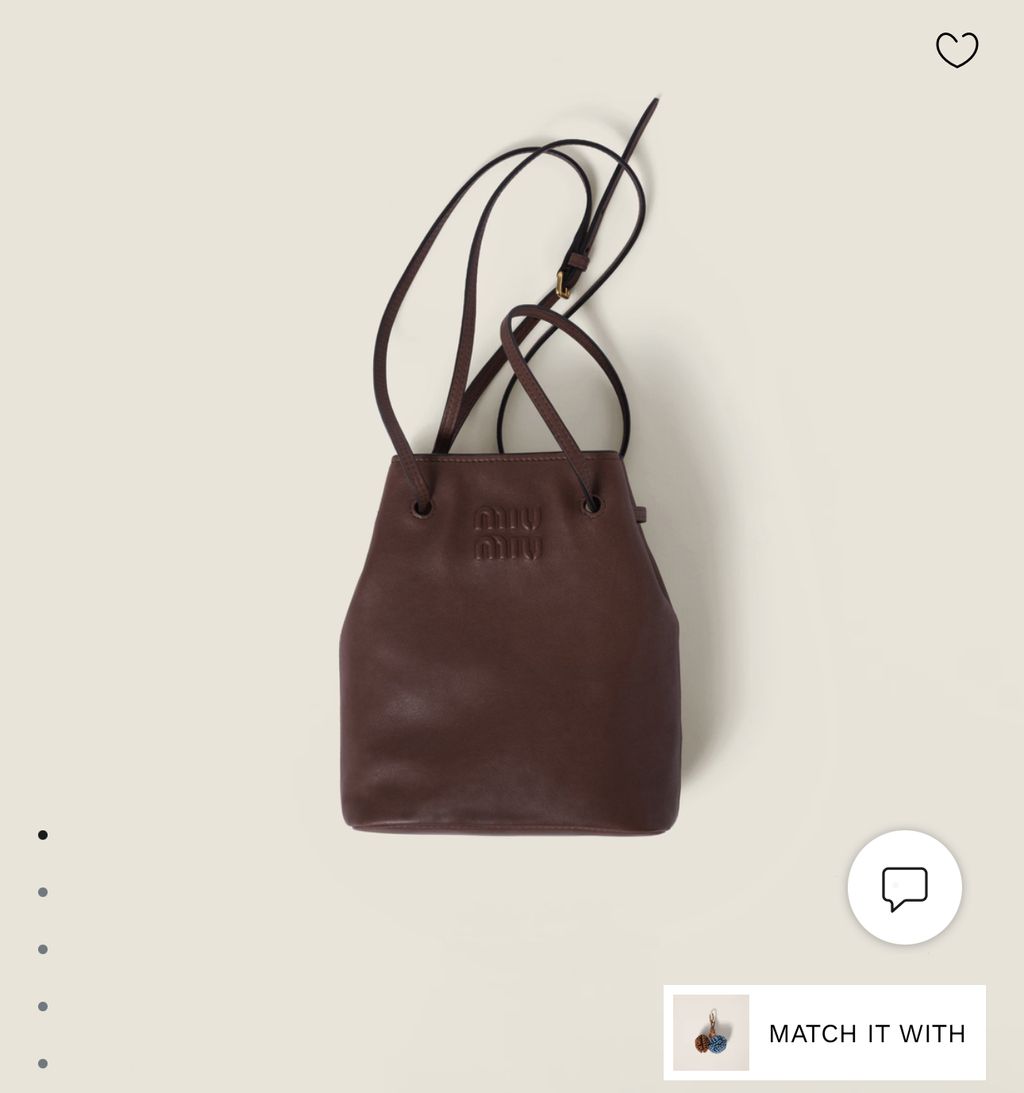This screenshot has height=1093, width=1024.
Task: Add the bag to wishlist with heart icon
Action: pyautogui.click(x=956, y=50)
